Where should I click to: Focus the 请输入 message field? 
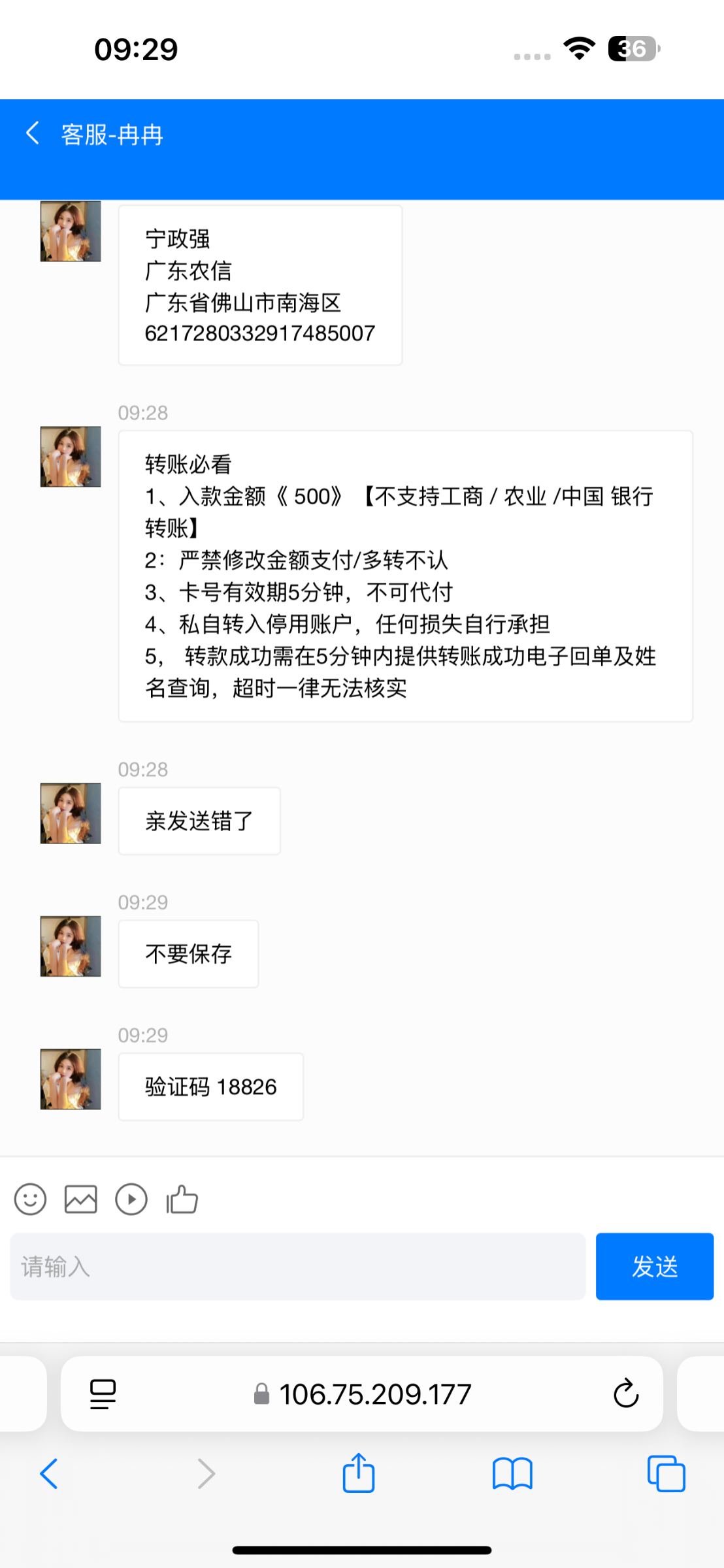pos(297,1266)
